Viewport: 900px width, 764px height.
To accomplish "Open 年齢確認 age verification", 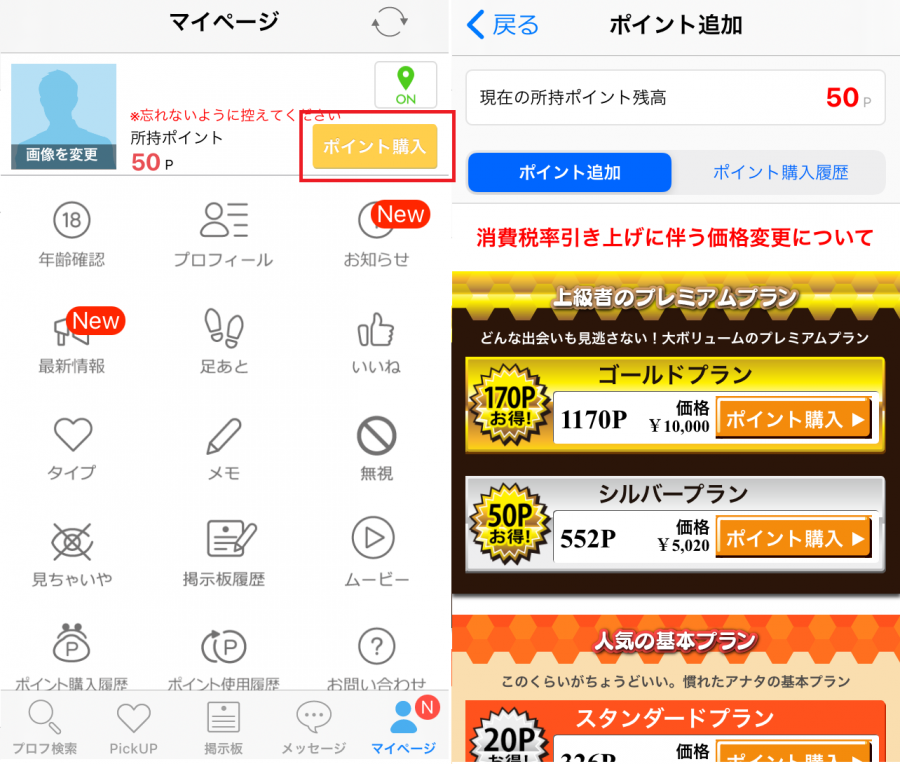I will click(72, 235).
